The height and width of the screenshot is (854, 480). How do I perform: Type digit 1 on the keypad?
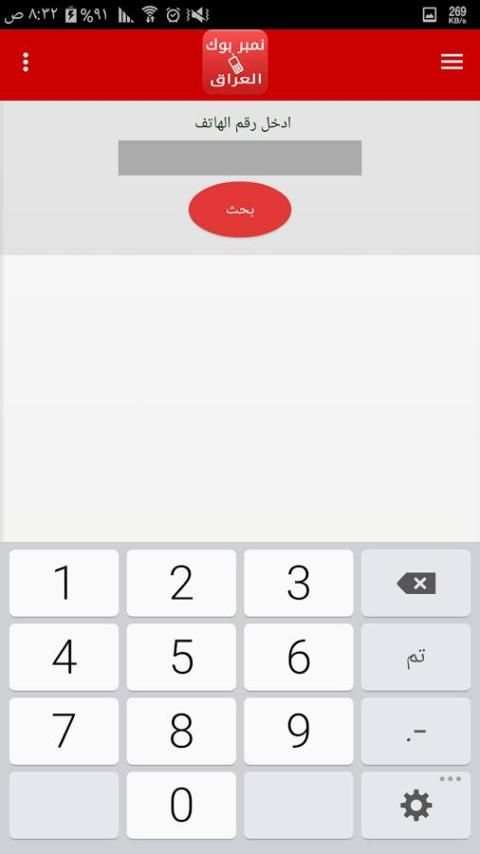(64, 583)
